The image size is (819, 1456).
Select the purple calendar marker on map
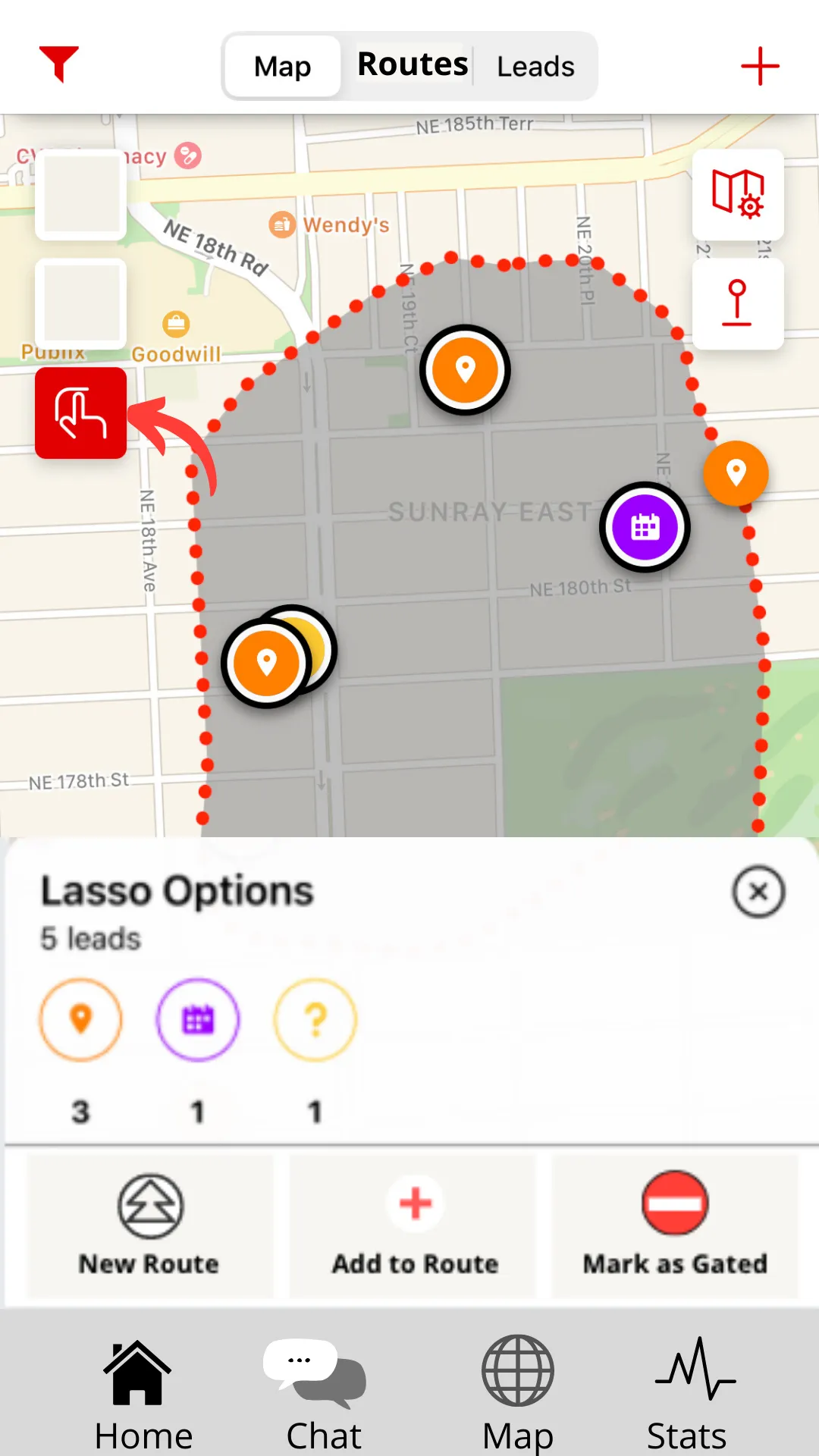(645, 527)
